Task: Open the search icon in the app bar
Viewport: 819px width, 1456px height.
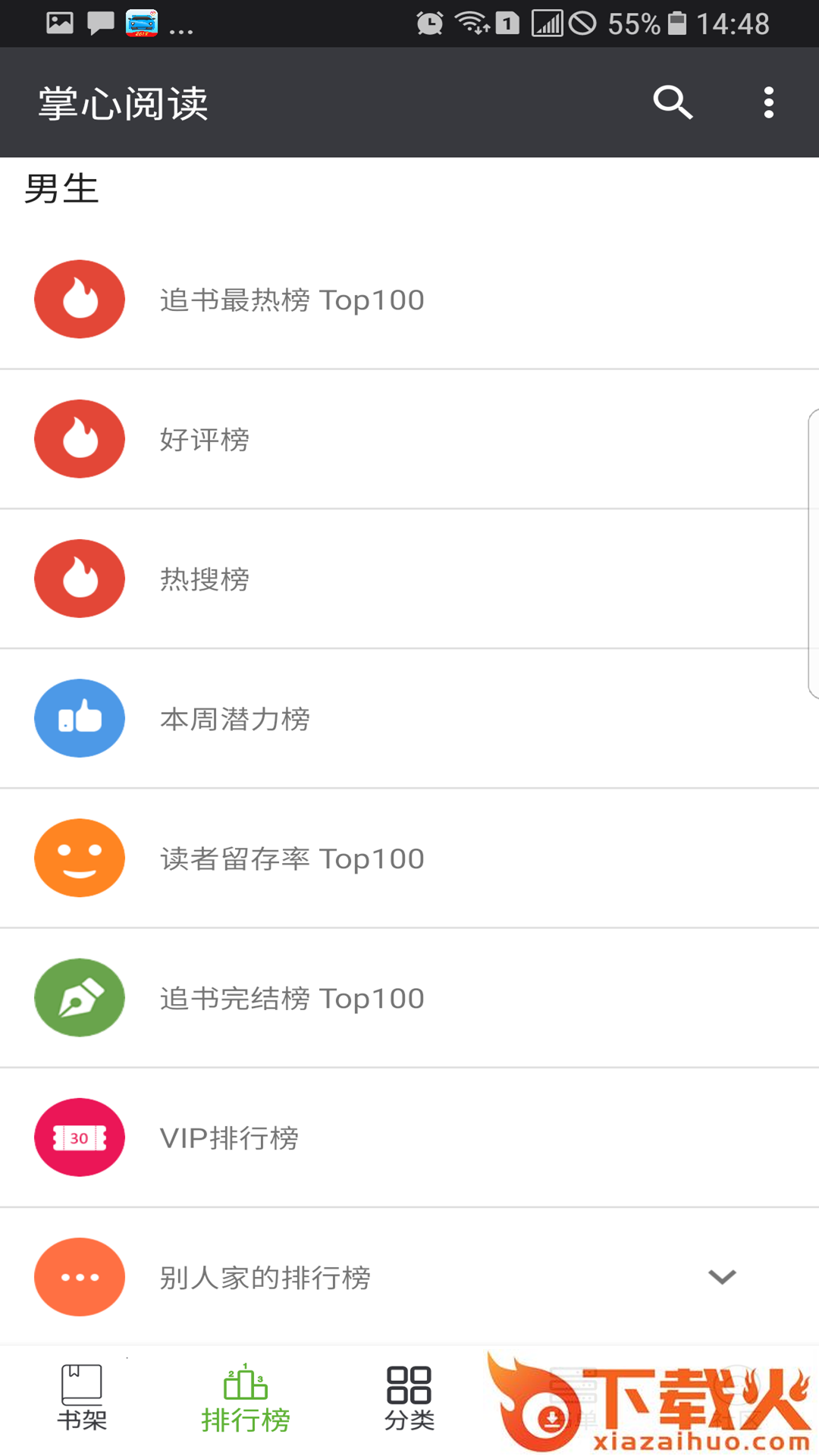Action: pyautogui.click(x=673, y=102)
